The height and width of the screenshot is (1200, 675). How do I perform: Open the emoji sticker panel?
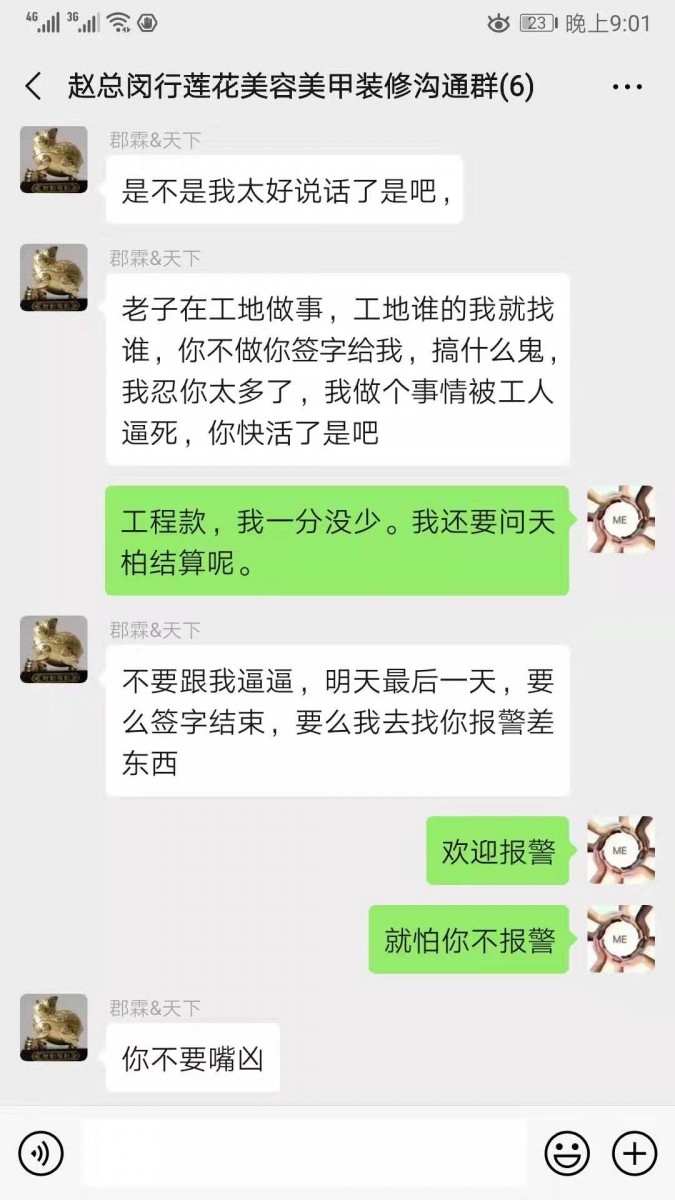567,1153
